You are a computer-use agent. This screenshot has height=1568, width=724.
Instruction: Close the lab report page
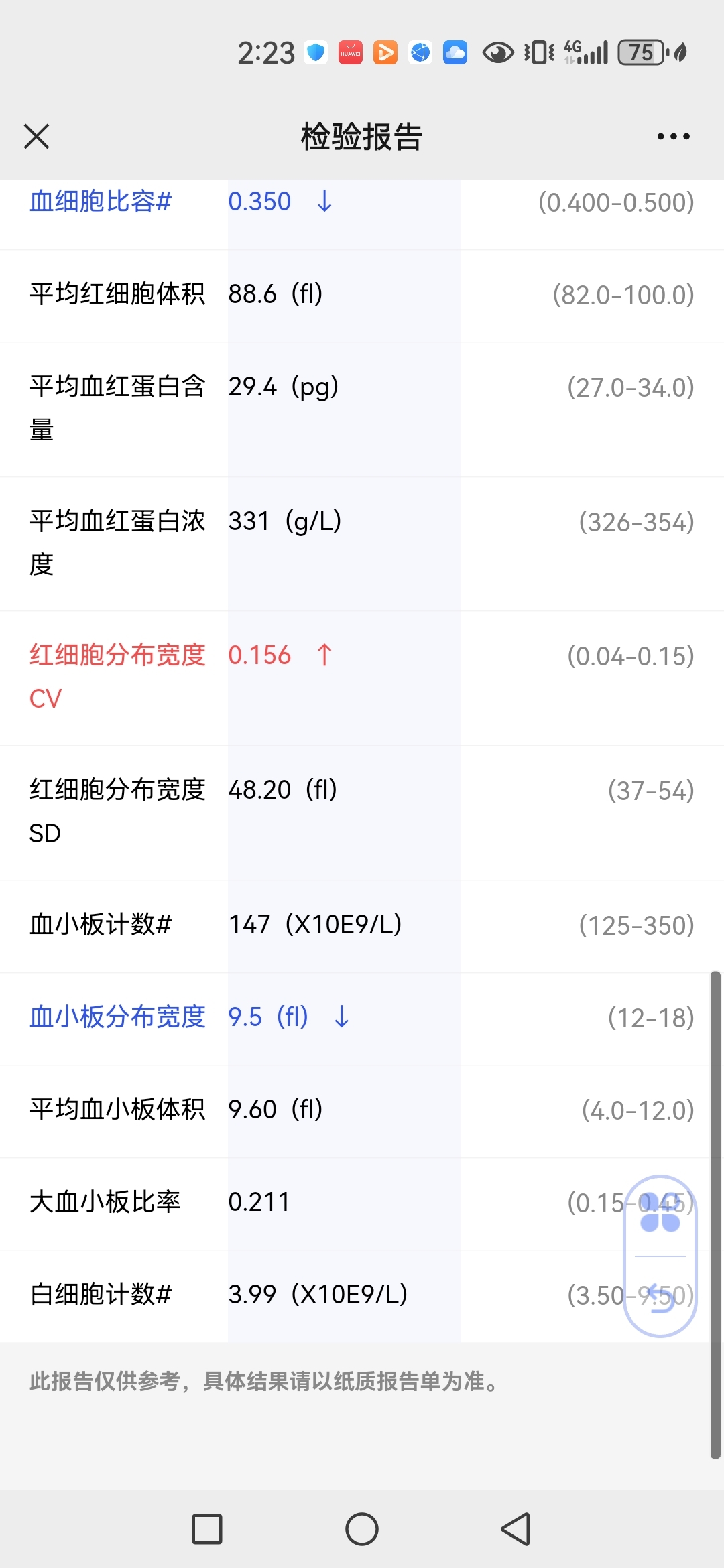(36, 137)
